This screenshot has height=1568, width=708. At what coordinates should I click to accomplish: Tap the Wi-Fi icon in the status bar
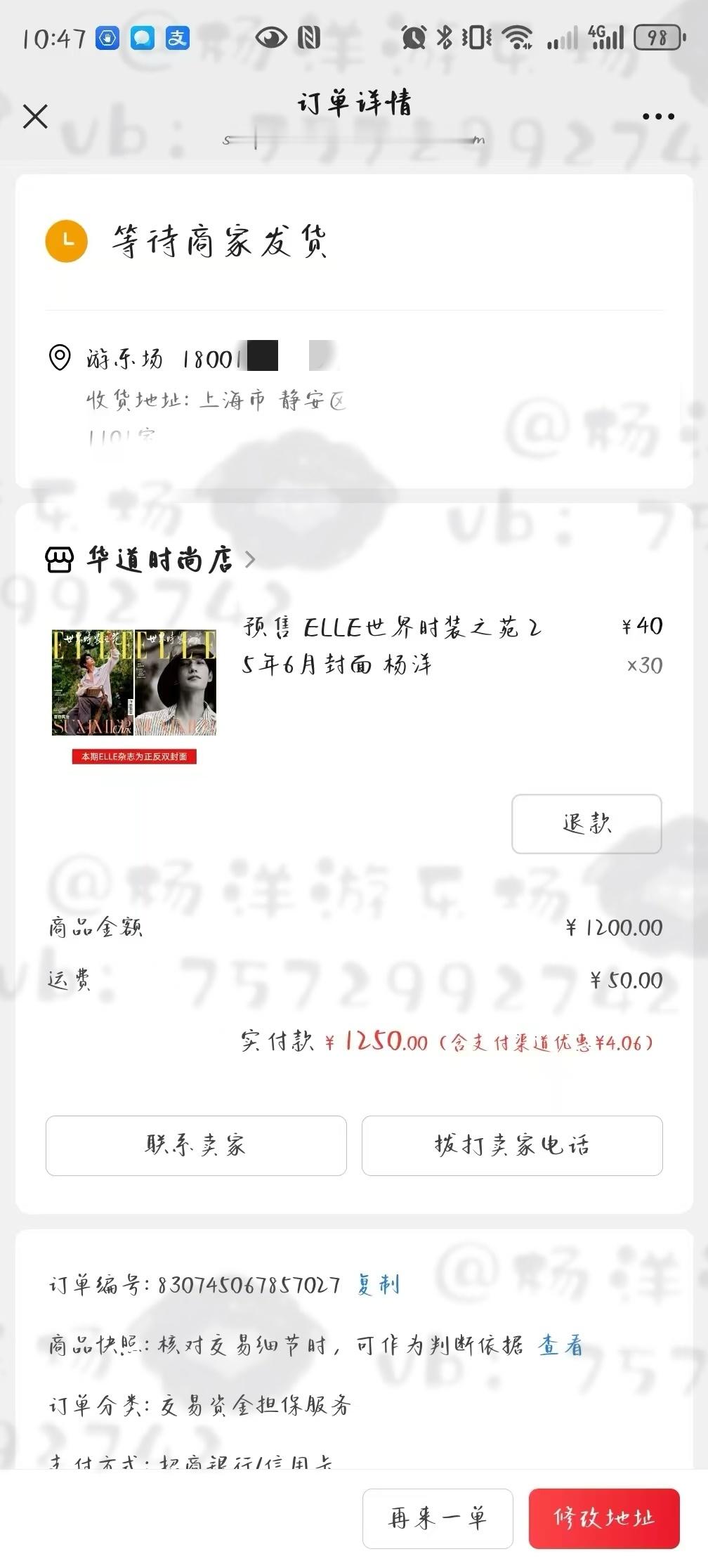518,39
